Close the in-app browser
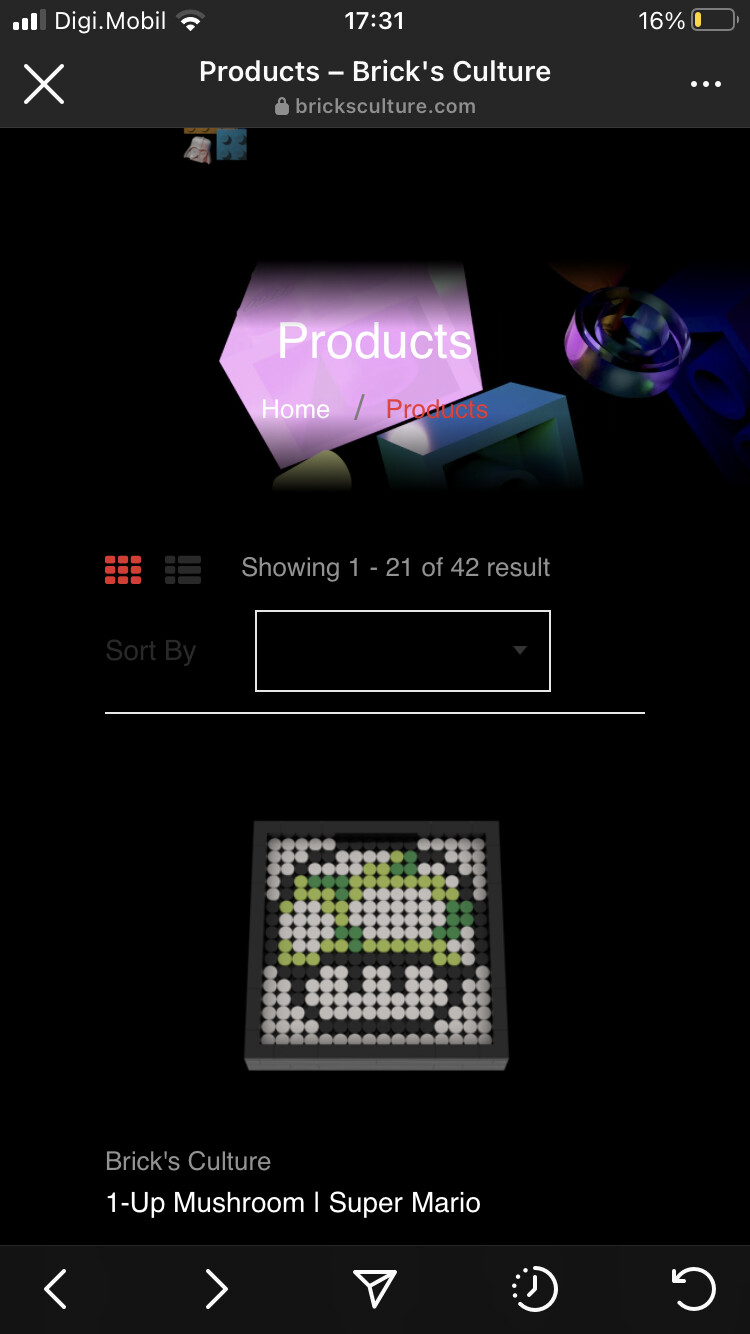 (44, 85)
